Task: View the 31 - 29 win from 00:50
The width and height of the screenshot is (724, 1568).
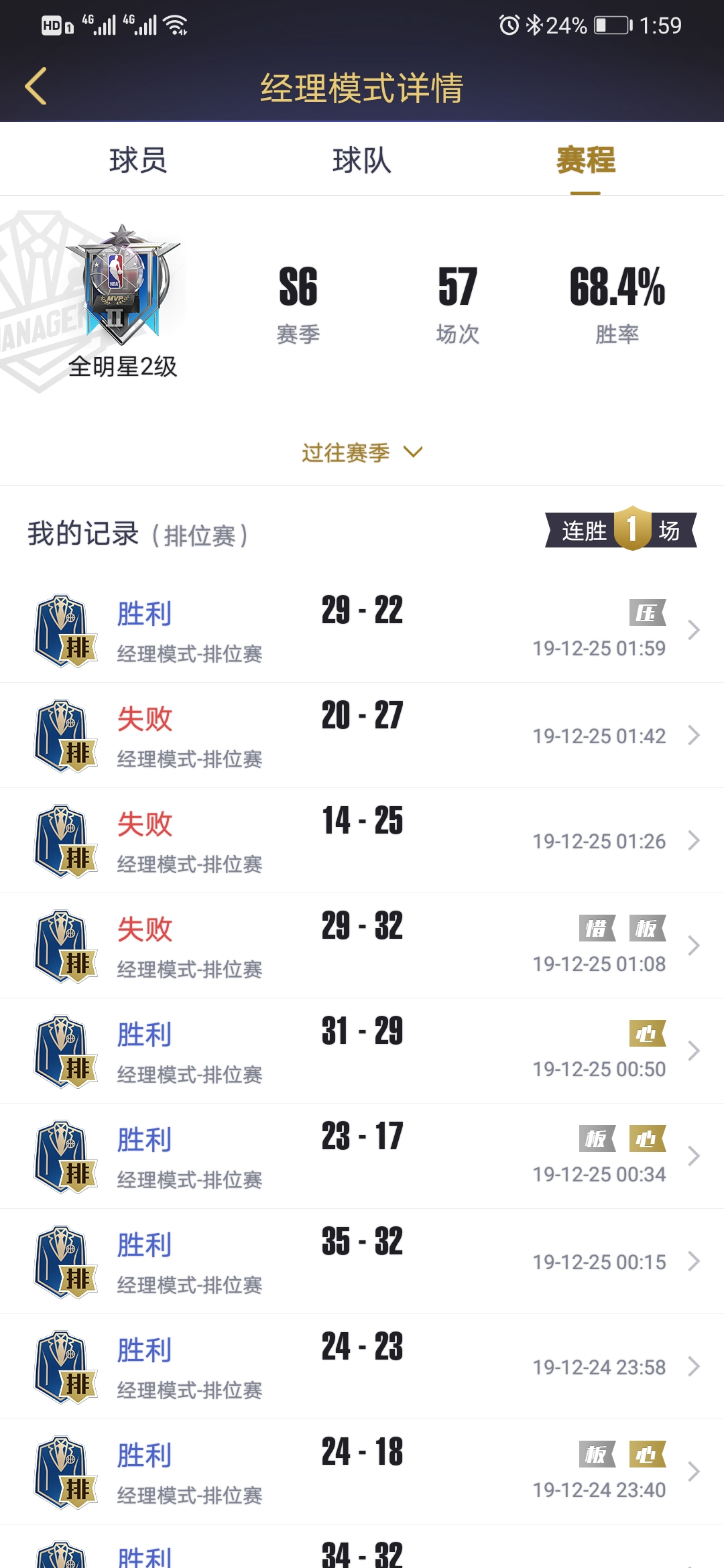Action: point(362,1051)
